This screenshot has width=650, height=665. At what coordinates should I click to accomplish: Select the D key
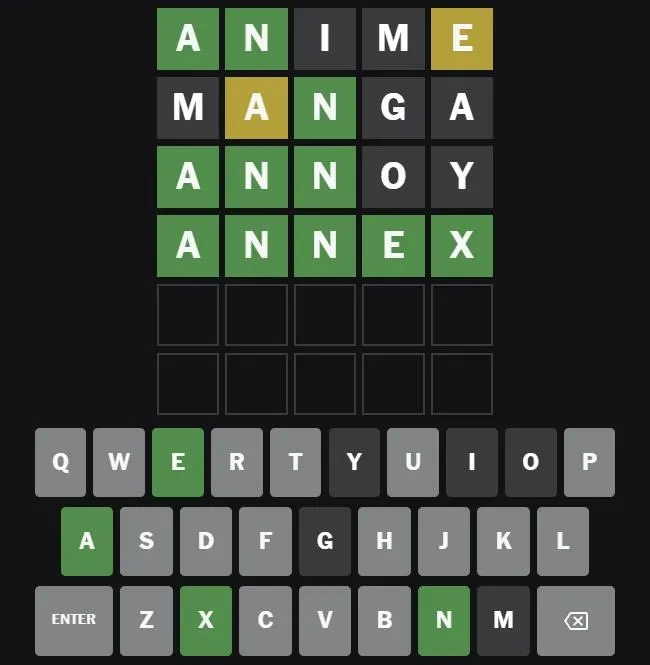point(206,541)
